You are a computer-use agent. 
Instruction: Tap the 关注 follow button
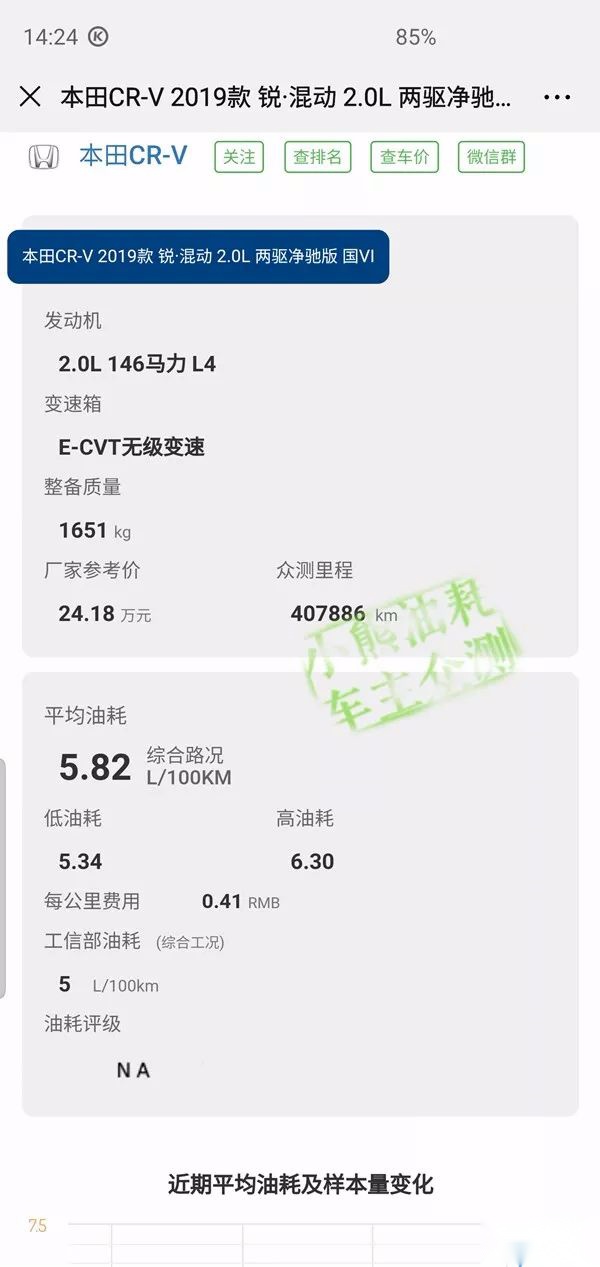tap(239, 157)
